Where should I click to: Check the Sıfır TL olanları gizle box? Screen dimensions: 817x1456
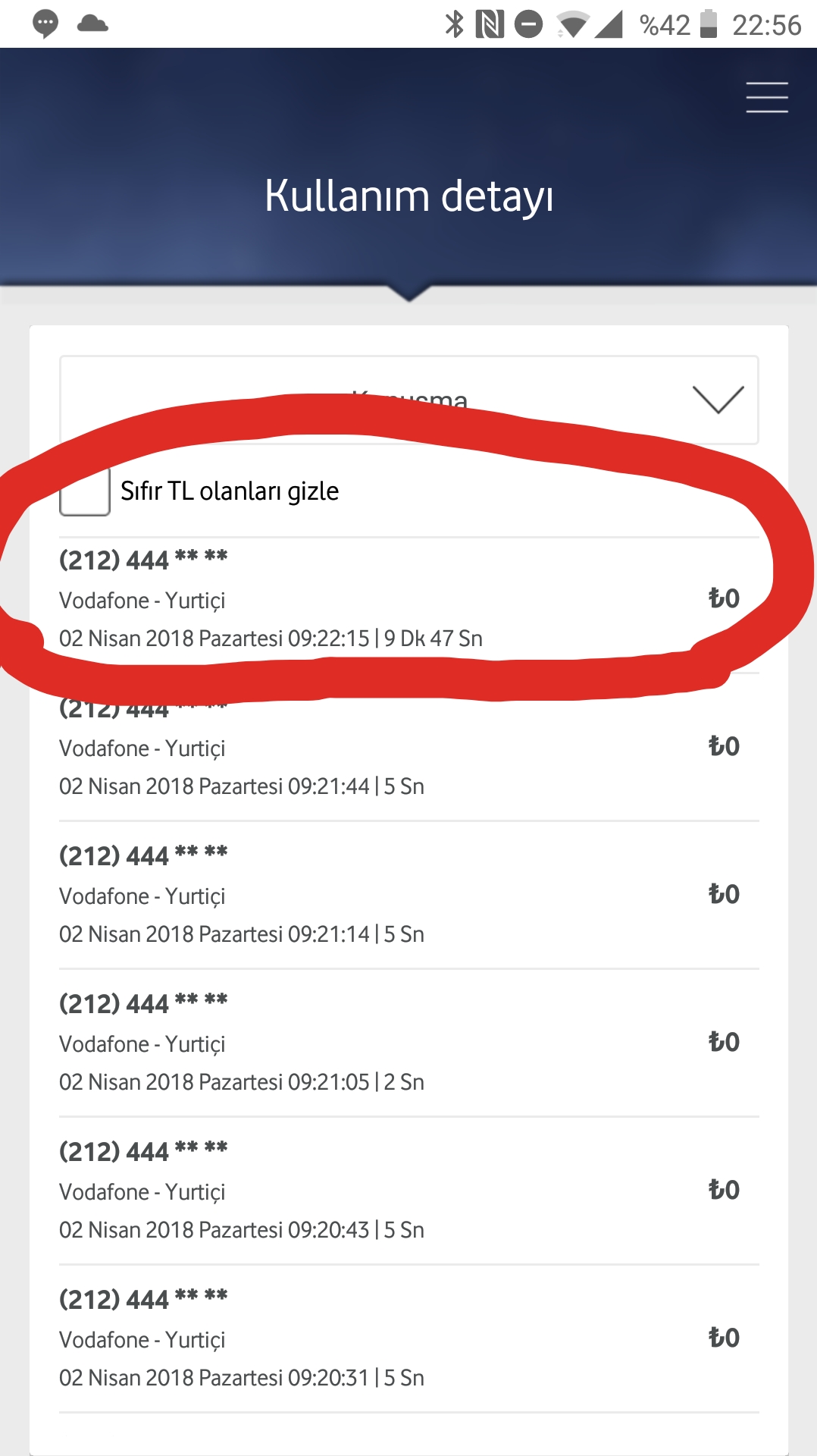tap(85, 491)
